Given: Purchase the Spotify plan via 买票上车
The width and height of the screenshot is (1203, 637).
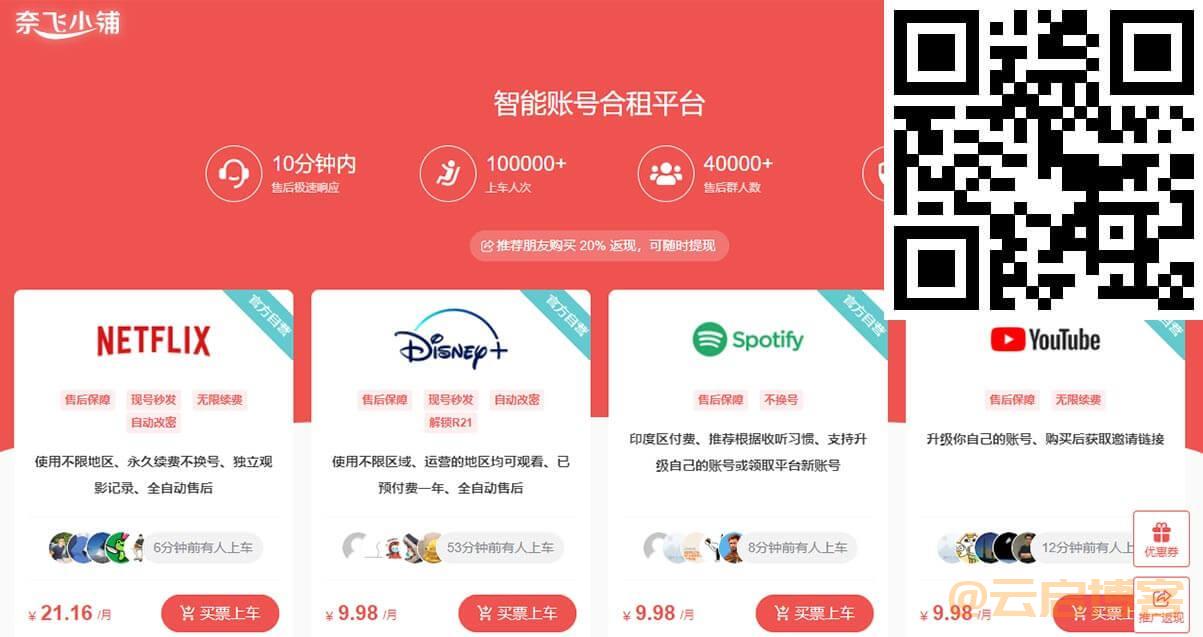Looking at the screenshot, I should (814, 613).
